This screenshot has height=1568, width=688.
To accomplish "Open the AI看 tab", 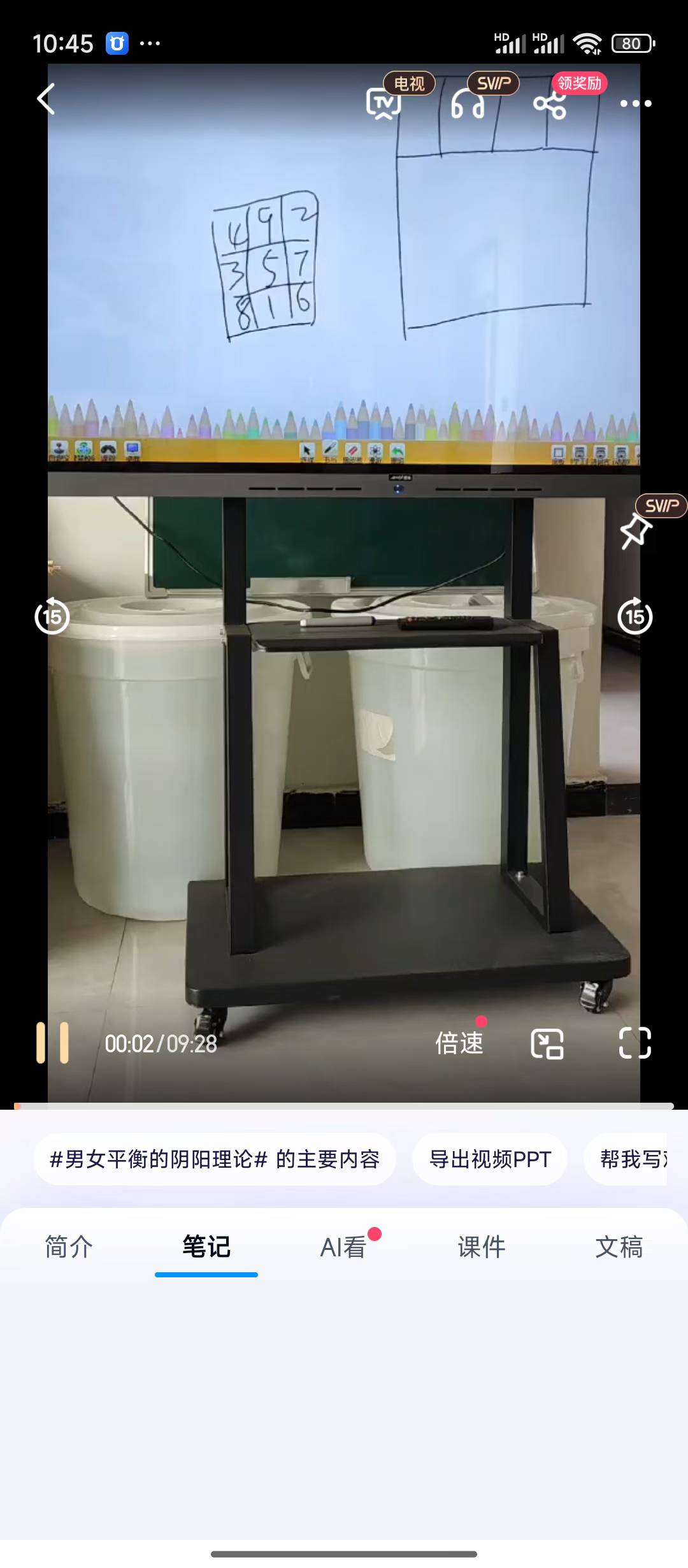I will [344, 1247].
